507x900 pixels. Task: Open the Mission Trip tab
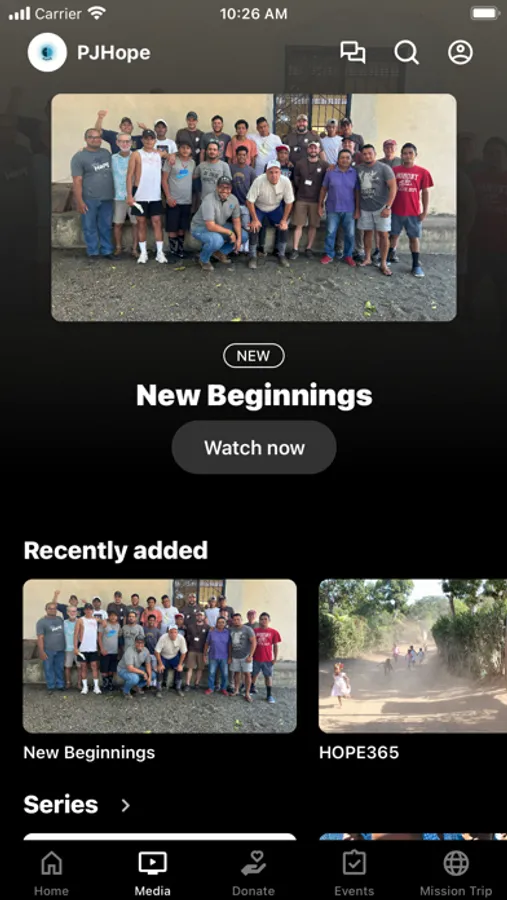pos(456,873)
